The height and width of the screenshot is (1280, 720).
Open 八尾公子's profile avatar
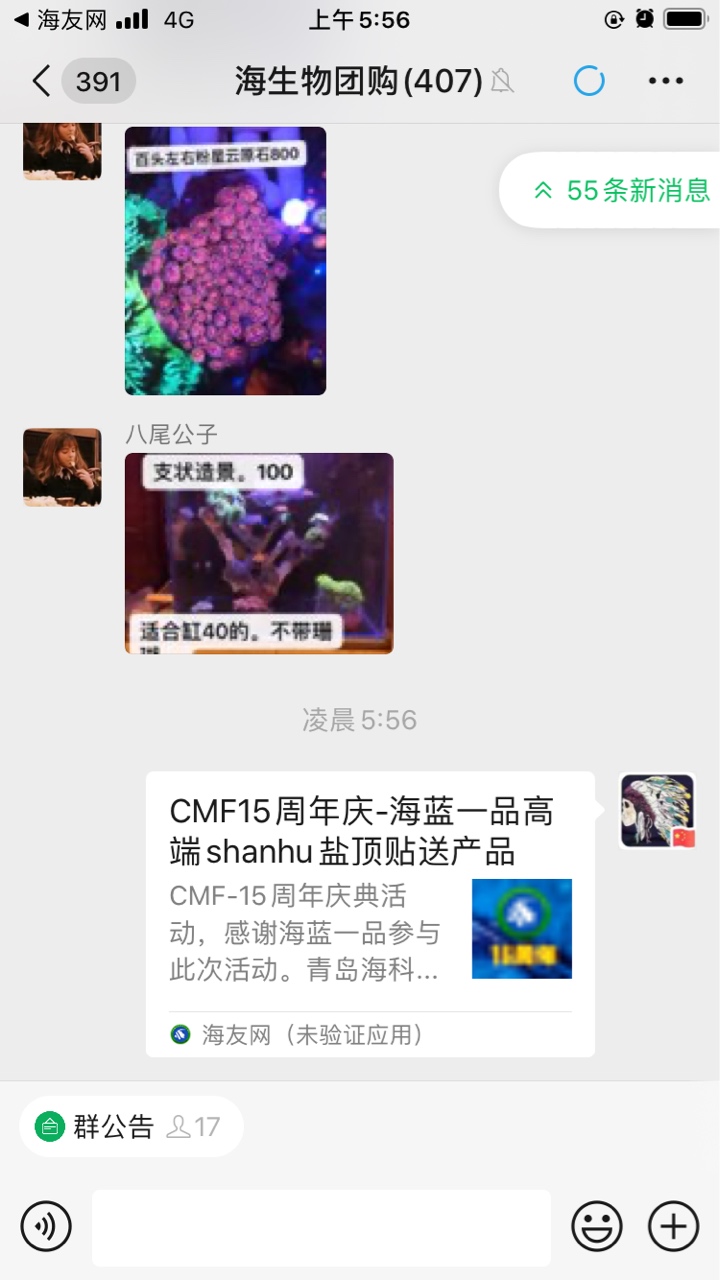click(62, 467)
